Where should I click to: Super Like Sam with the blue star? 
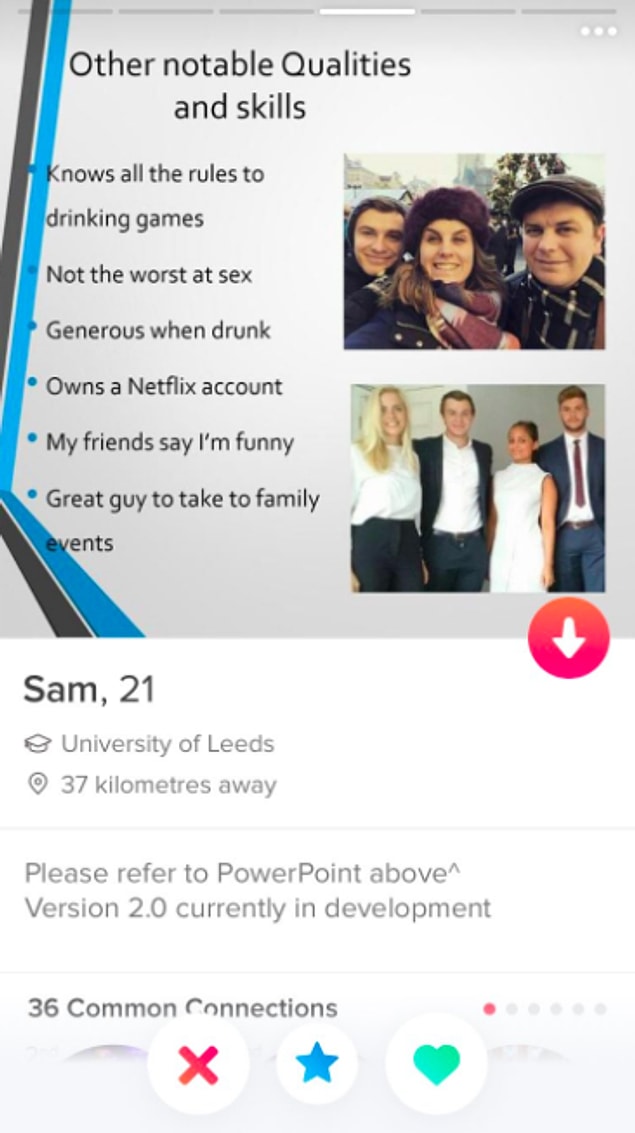tap(317, 1065)
